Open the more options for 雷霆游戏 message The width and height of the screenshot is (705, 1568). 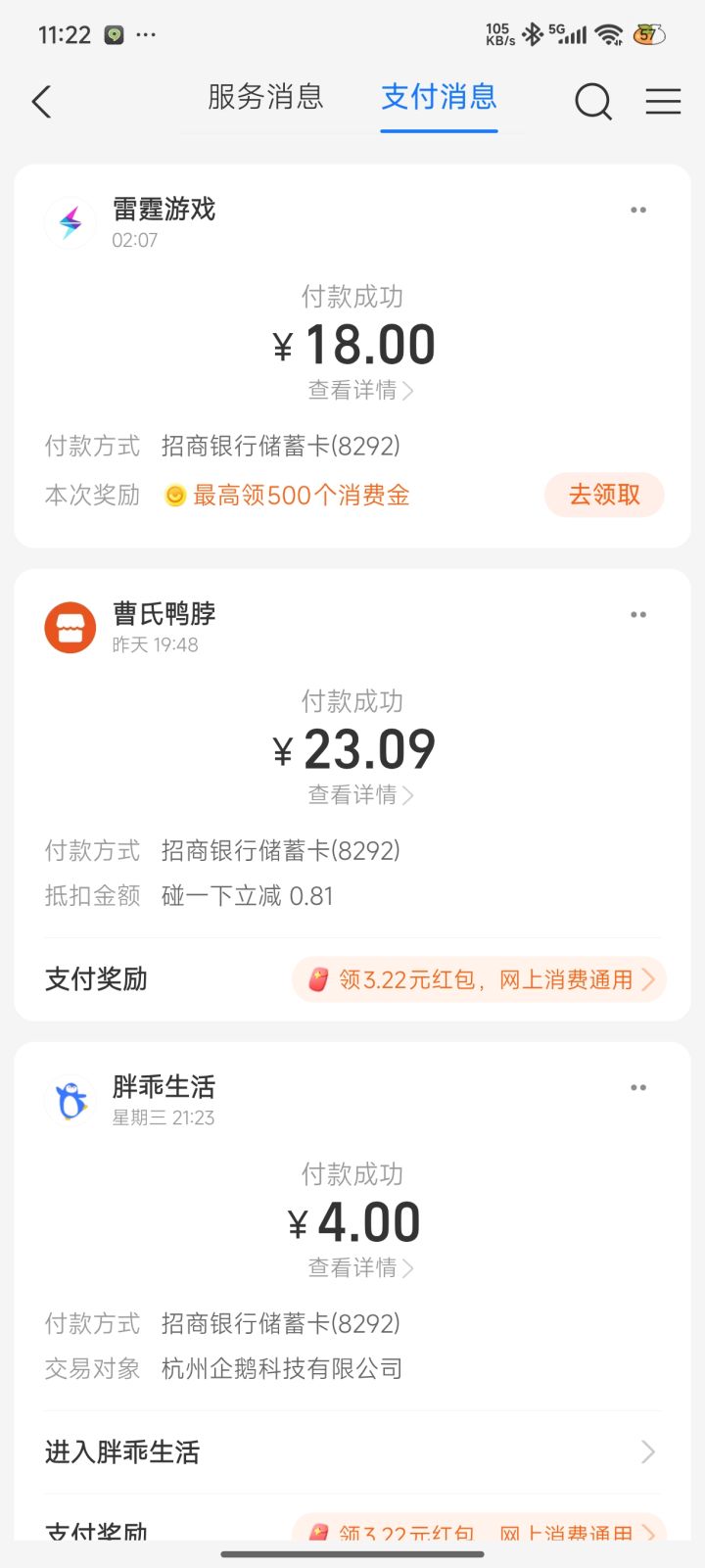638,209
